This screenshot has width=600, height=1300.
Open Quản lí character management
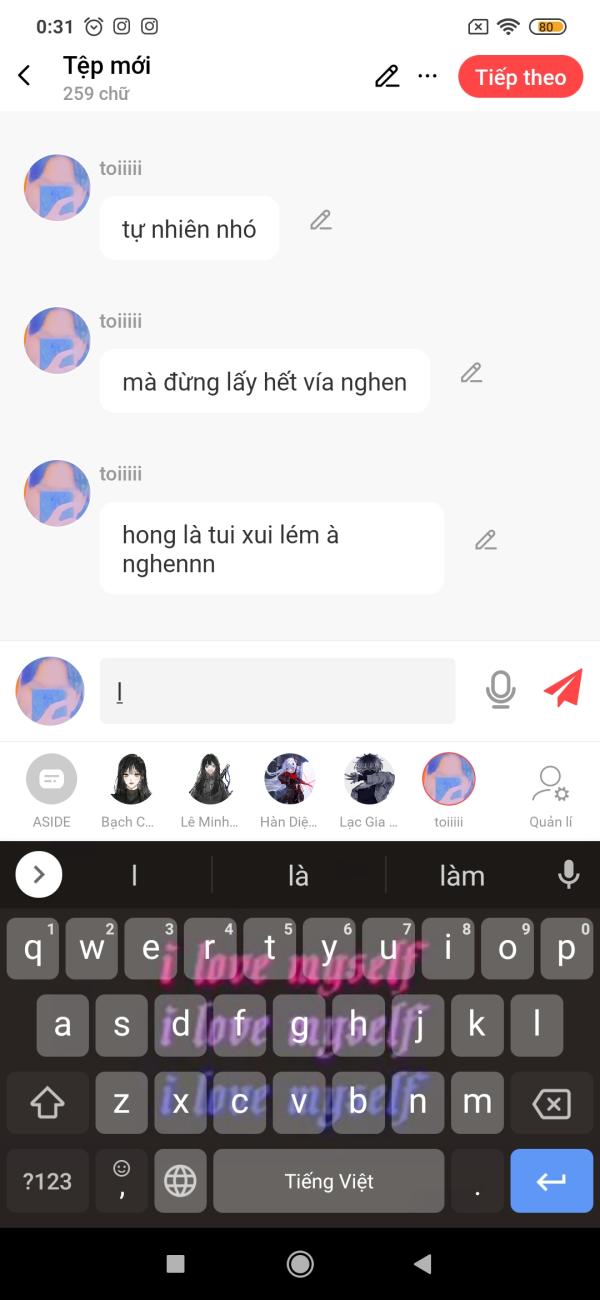pyautogui.click(x=550, y=796)
